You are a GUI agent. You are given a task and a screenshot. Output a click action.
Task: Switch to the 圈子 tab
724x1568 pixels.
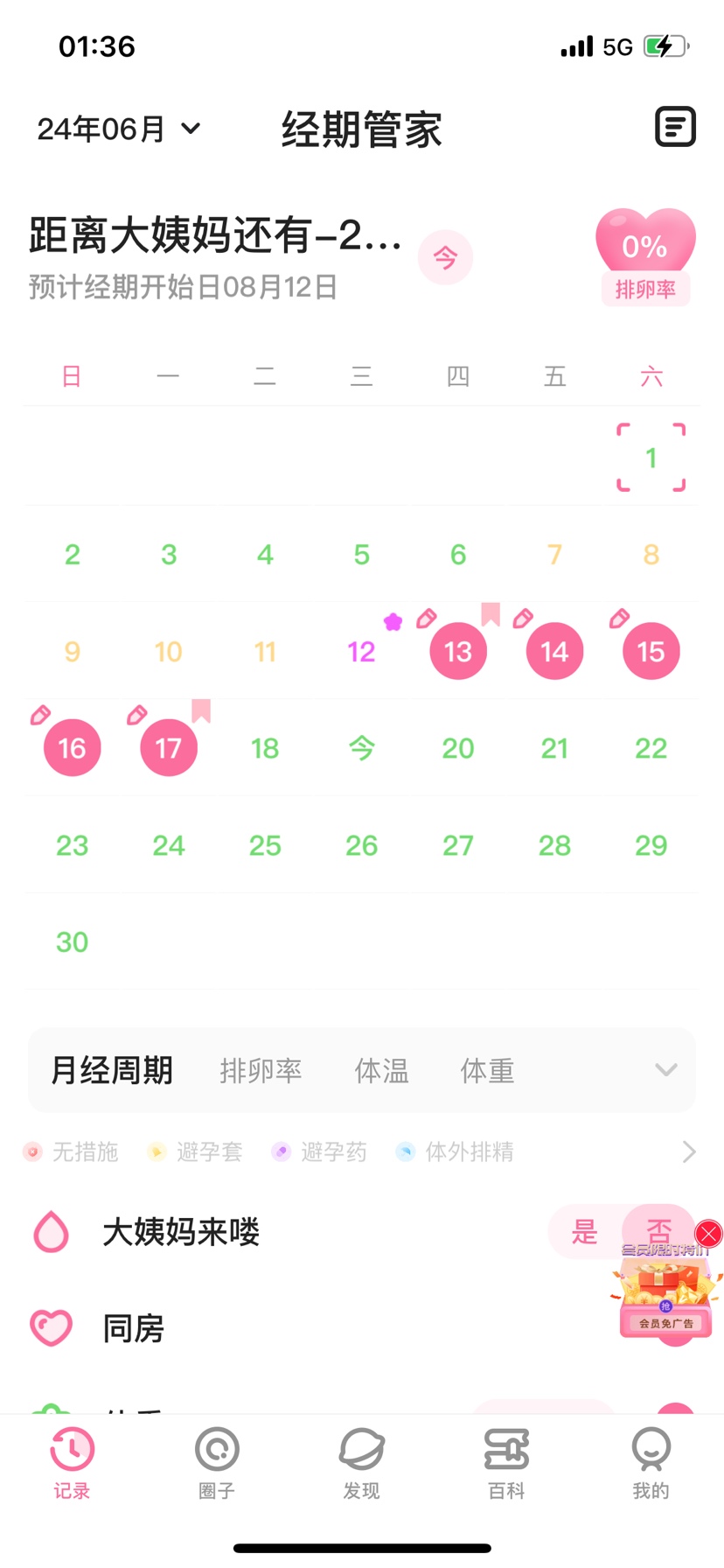coord(217,1463)
